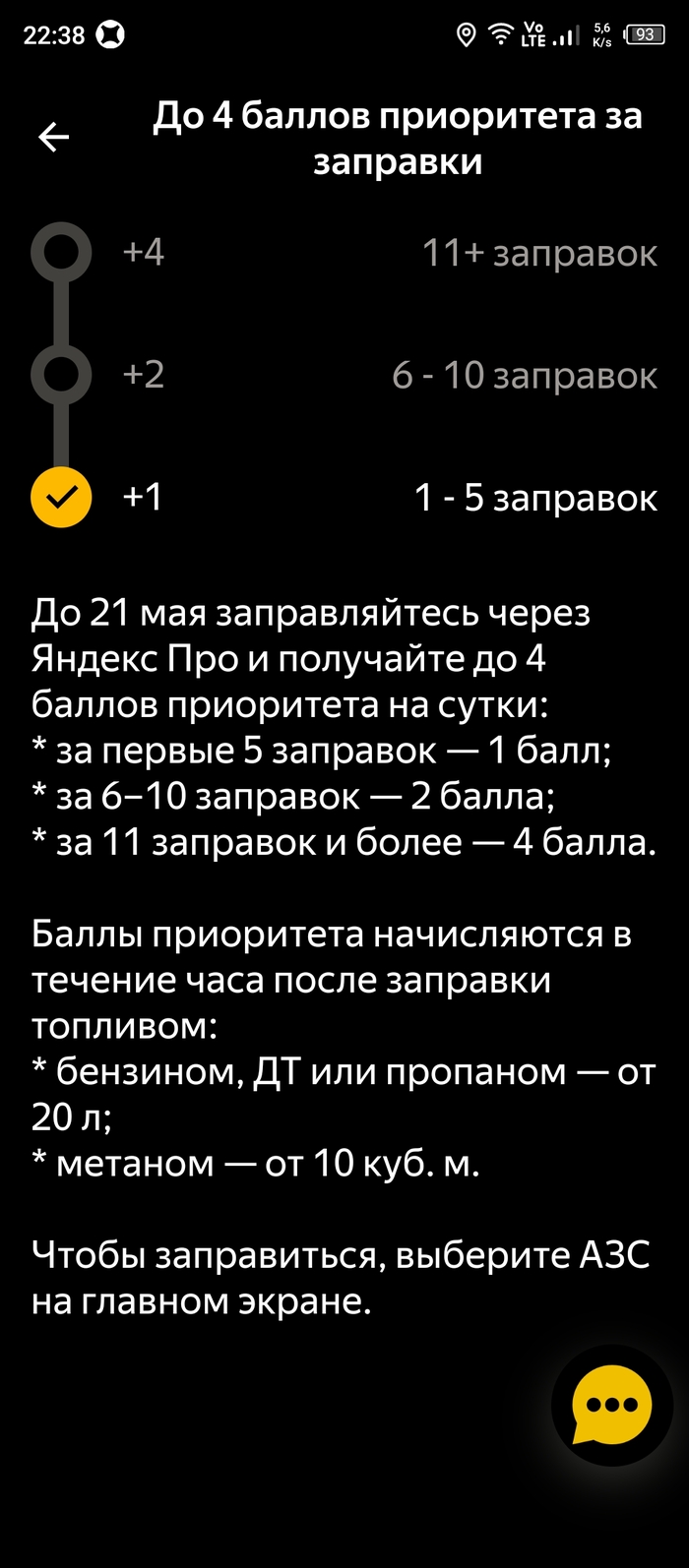Screen dimensions: 689x1568
Task: Open the yellow support chat button
Action: pyautogui.click(x=611, y=1406)
